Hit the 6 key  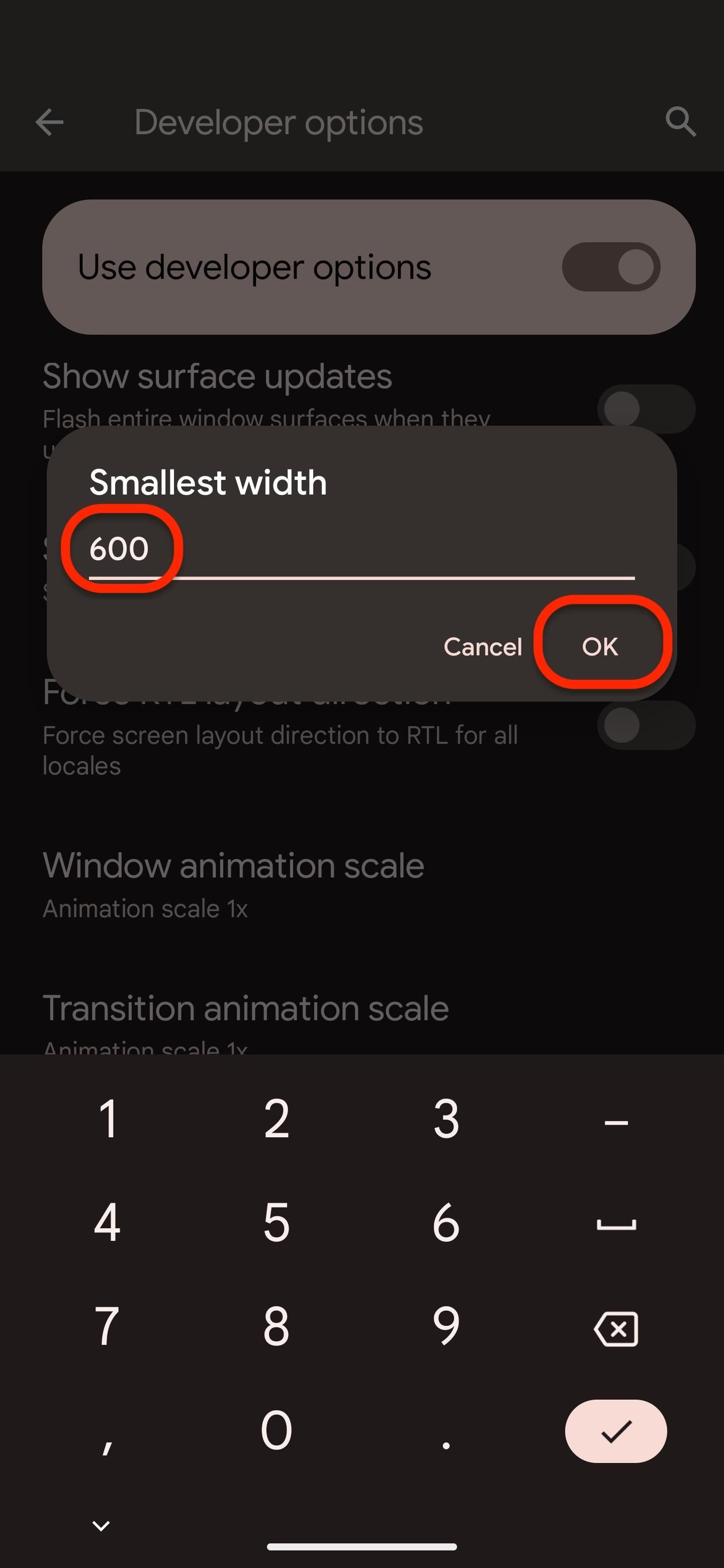click(x=446, y=1222)
